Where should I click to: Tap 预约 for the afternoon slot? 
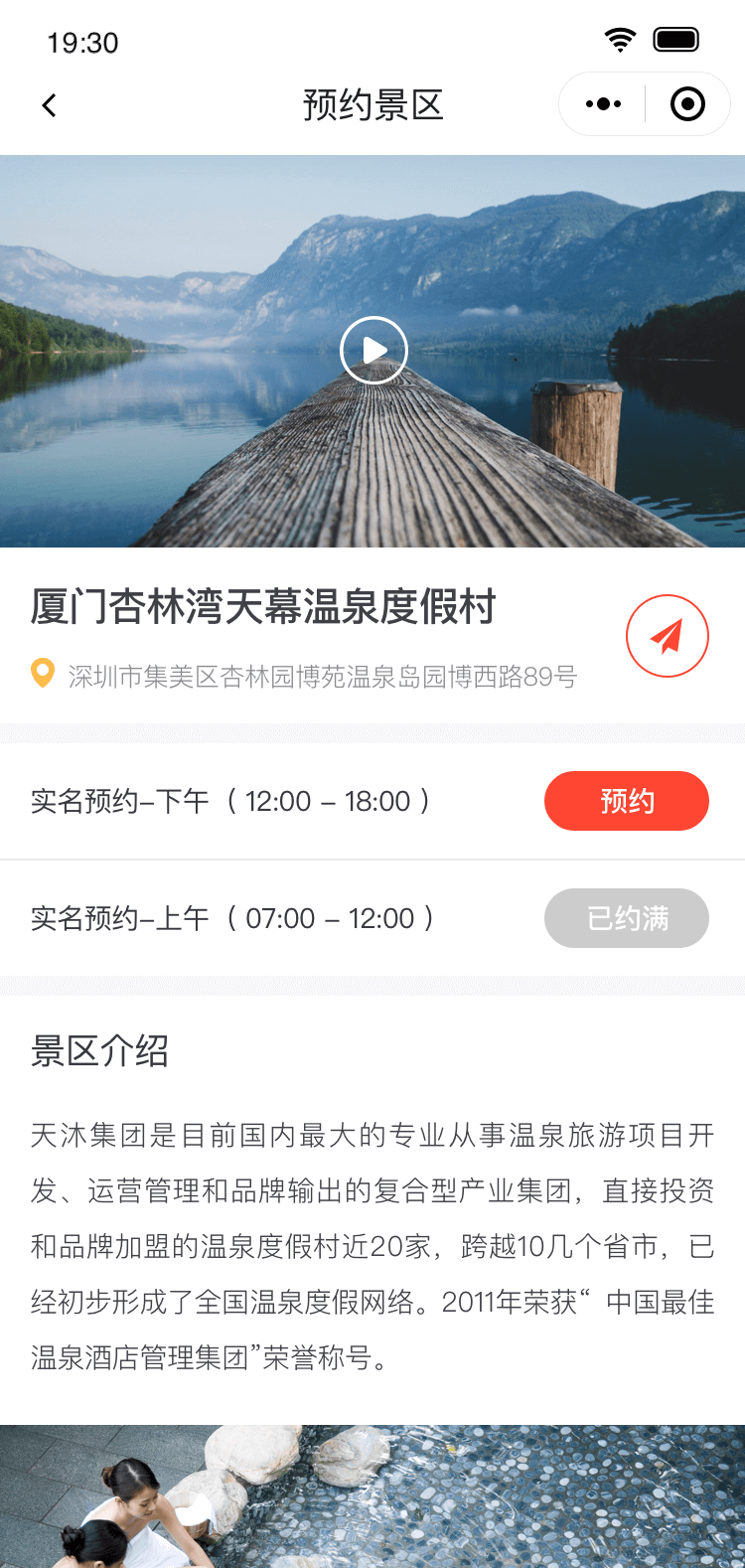click(x=626, y=801)
